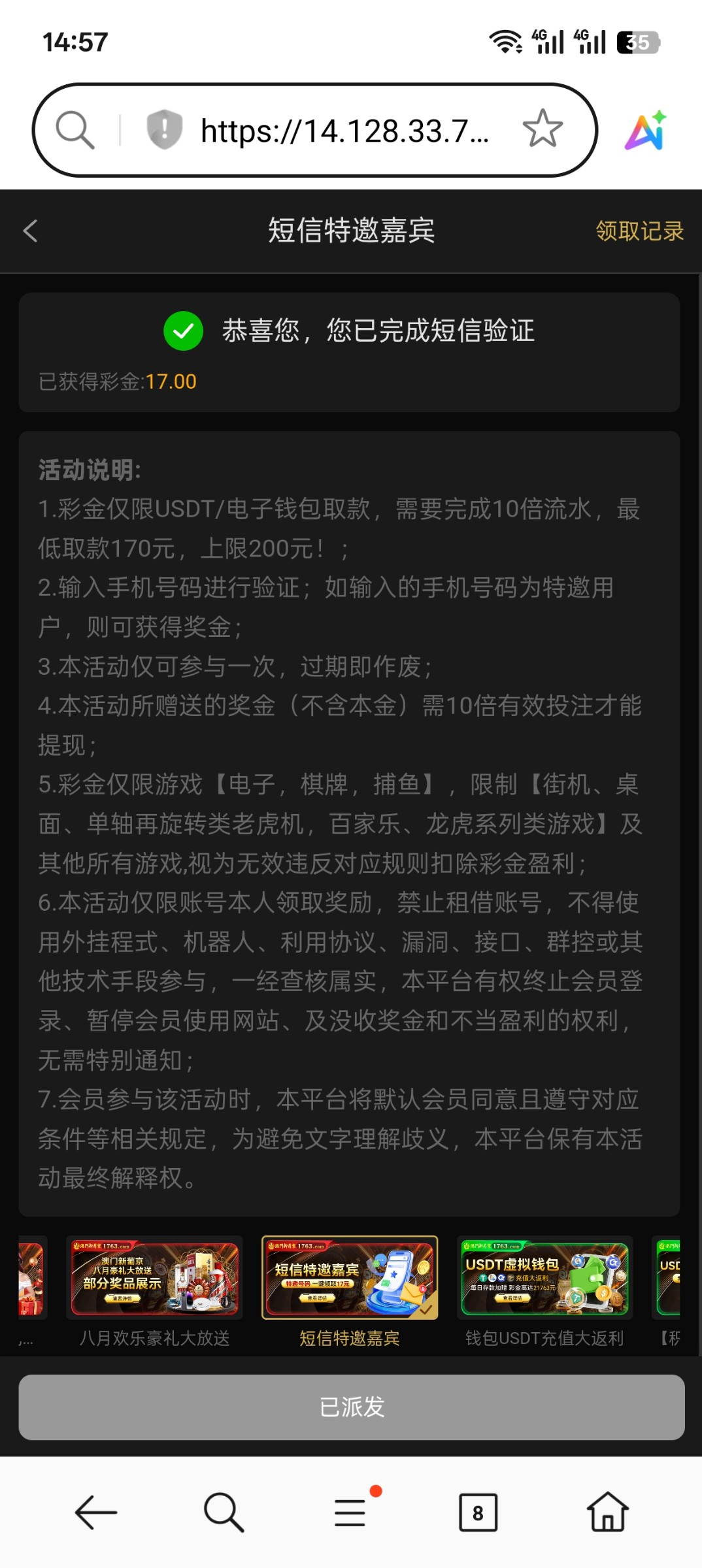Screen dimensions: 702x1568
Task: Go back from 短信特邀嘉宾 page
Action: pyautogui.click(x=30, y=231)
